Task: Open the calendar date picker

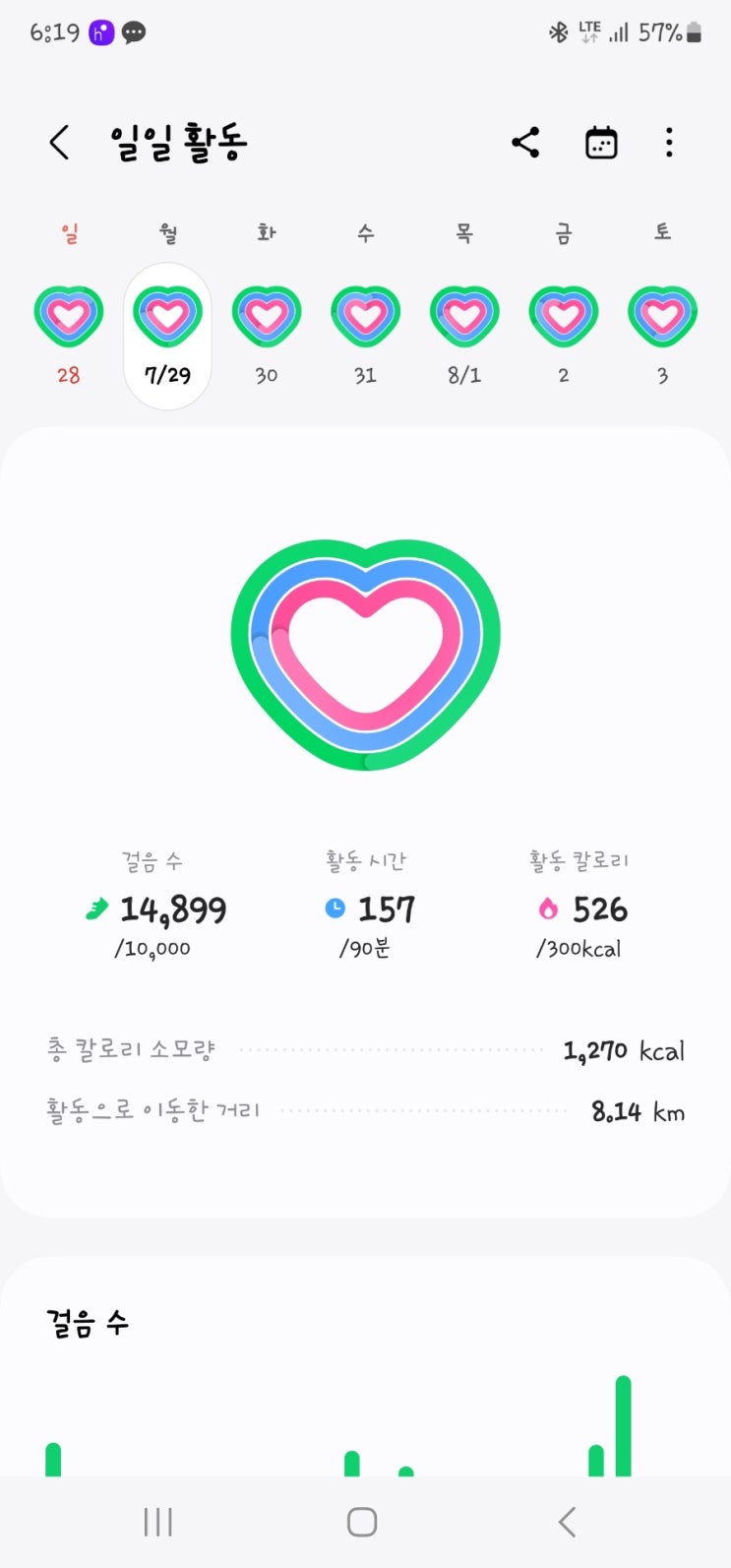Action: coord(600,144)
